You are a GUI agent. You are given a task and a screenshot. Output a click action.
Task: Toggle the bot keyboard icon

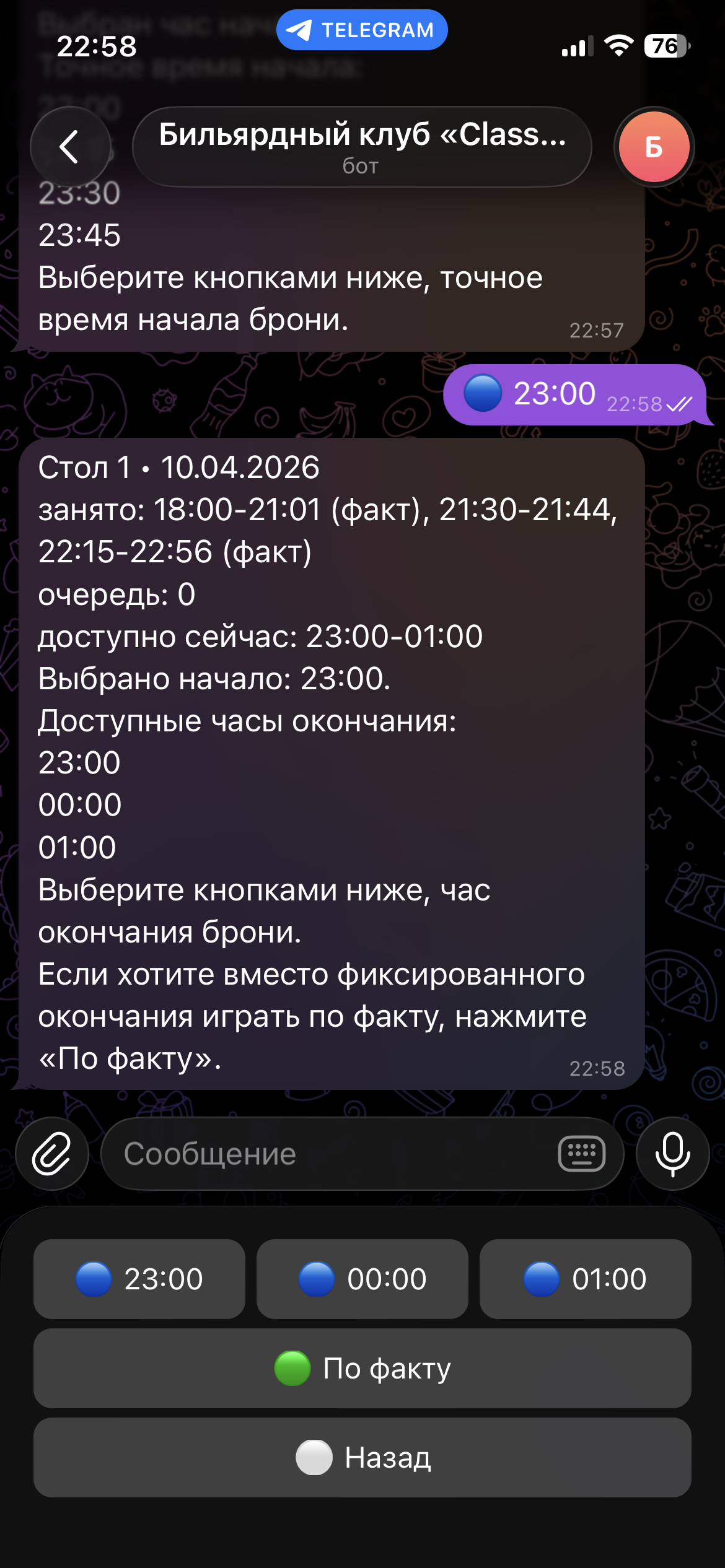point(581,1154)
